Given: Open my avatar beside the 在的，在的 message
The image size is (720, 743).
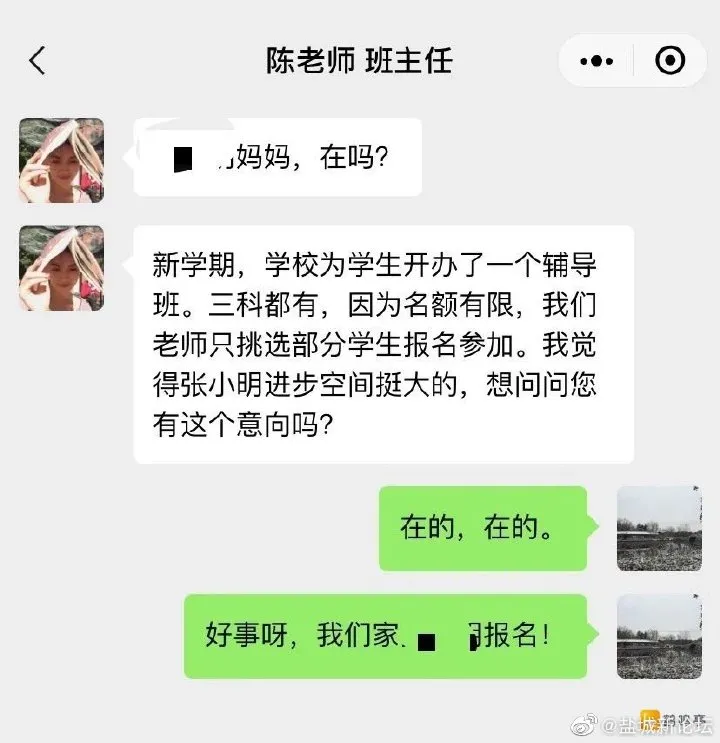Looking at the screenshot, I should (658, 528).
